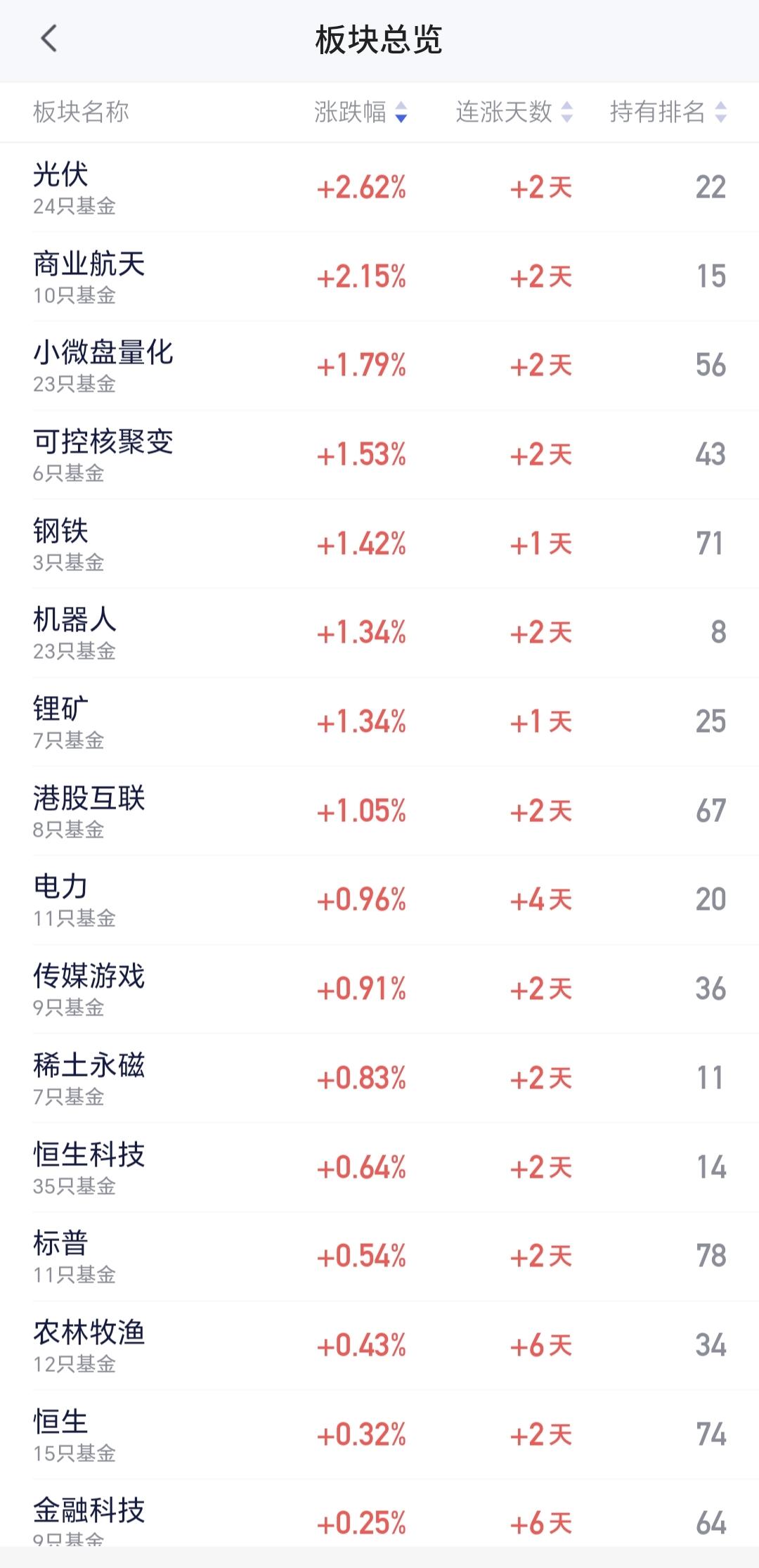Open the 标普 sector
Screen dimensions: 759x1568
(x=379, y=1257)
